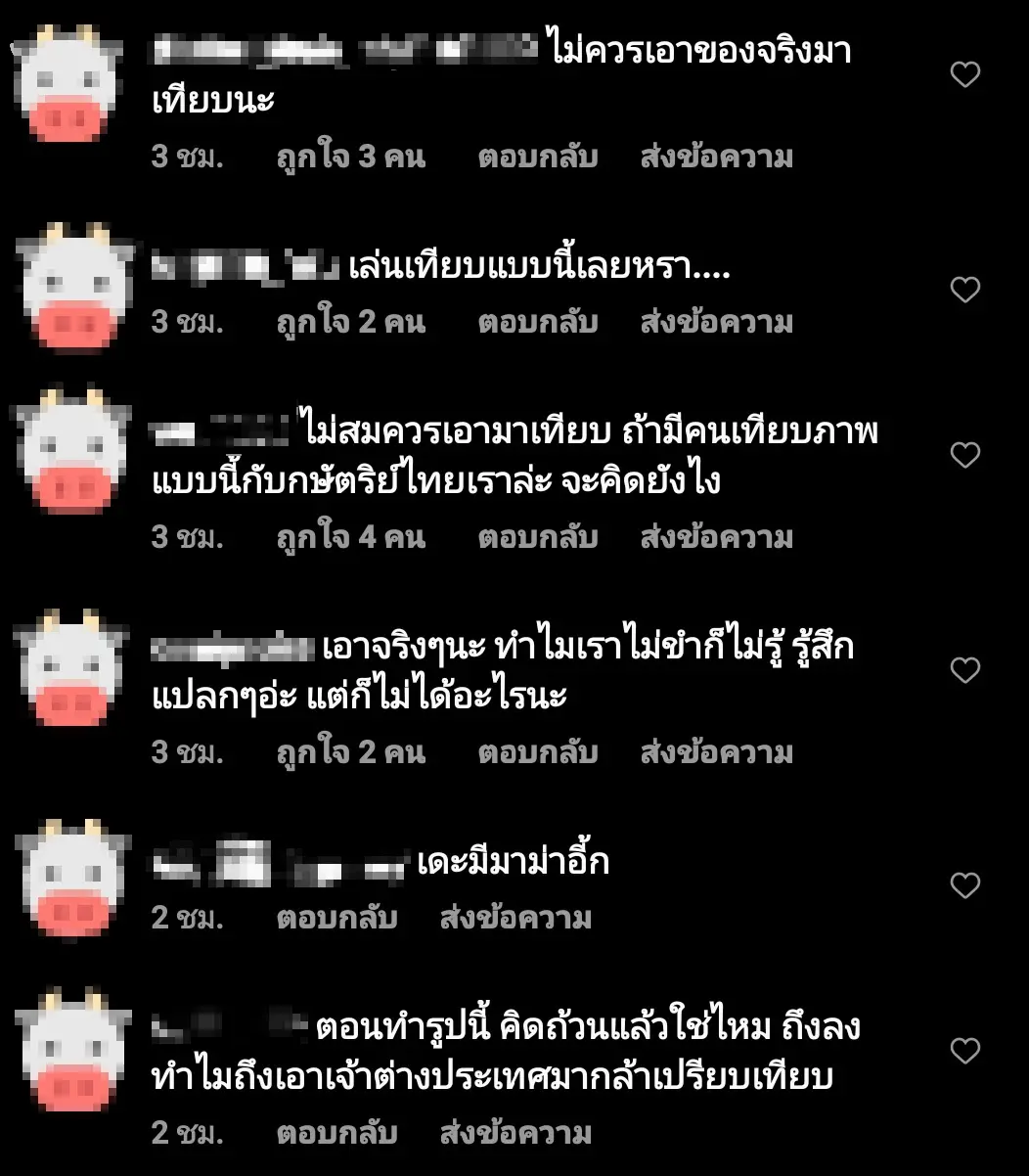Tap ส่งข้อความ under "ไม่ควรเอาของจริงมาเทียบนะ"
1029x1176 pixels.
click(716, 158)
